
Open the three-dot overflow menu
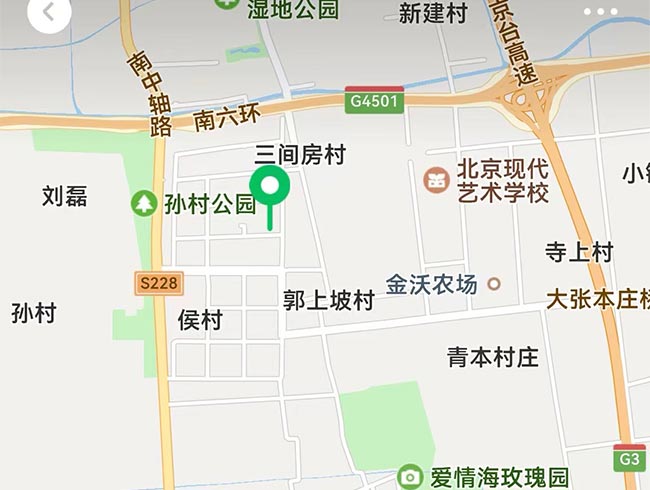[x=599, y=11]
